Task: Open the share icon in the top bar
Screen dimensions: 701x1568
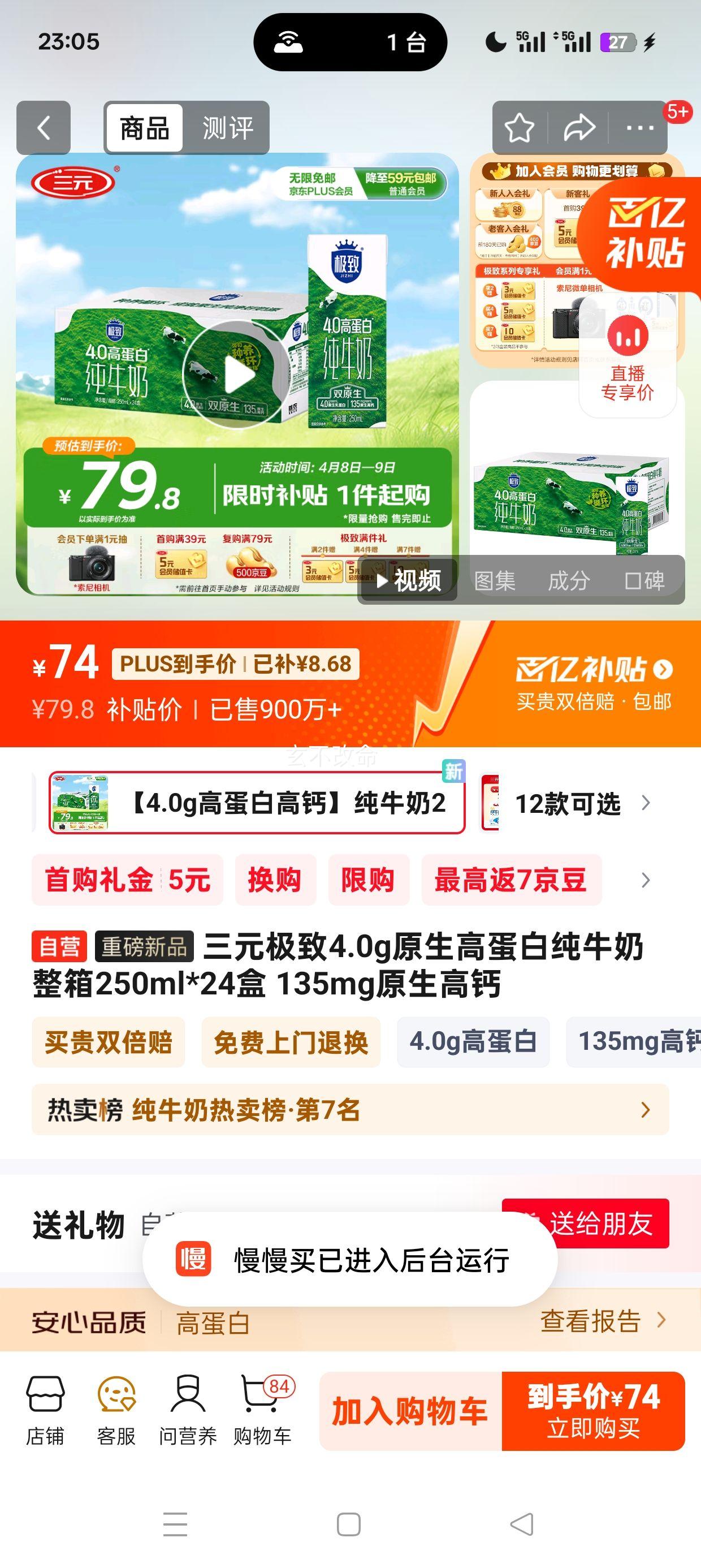Action: pyautogui.click(x=581, y=128)
